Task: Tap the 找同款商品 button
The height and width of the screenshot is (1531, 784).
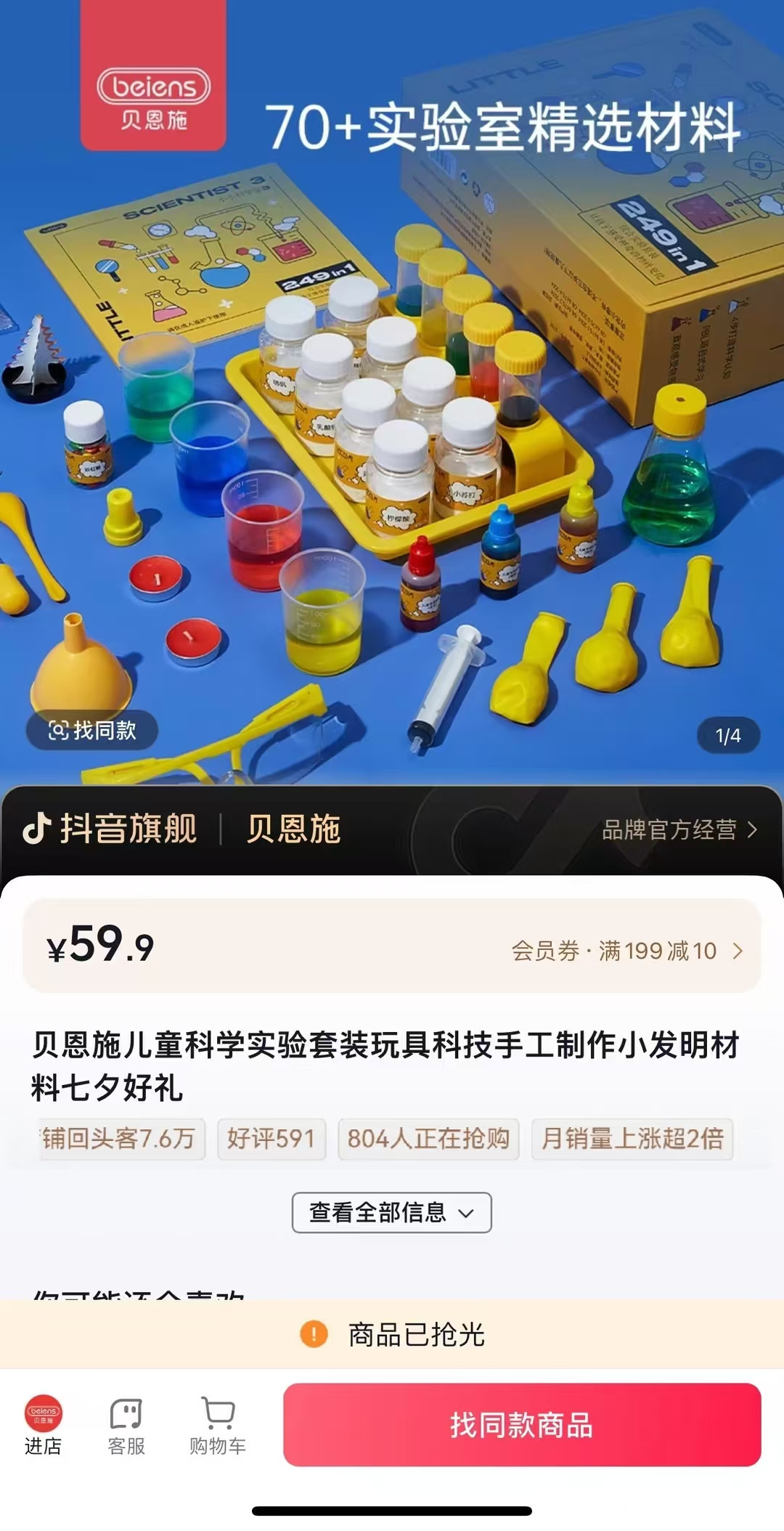Action: click(521, 1424)
